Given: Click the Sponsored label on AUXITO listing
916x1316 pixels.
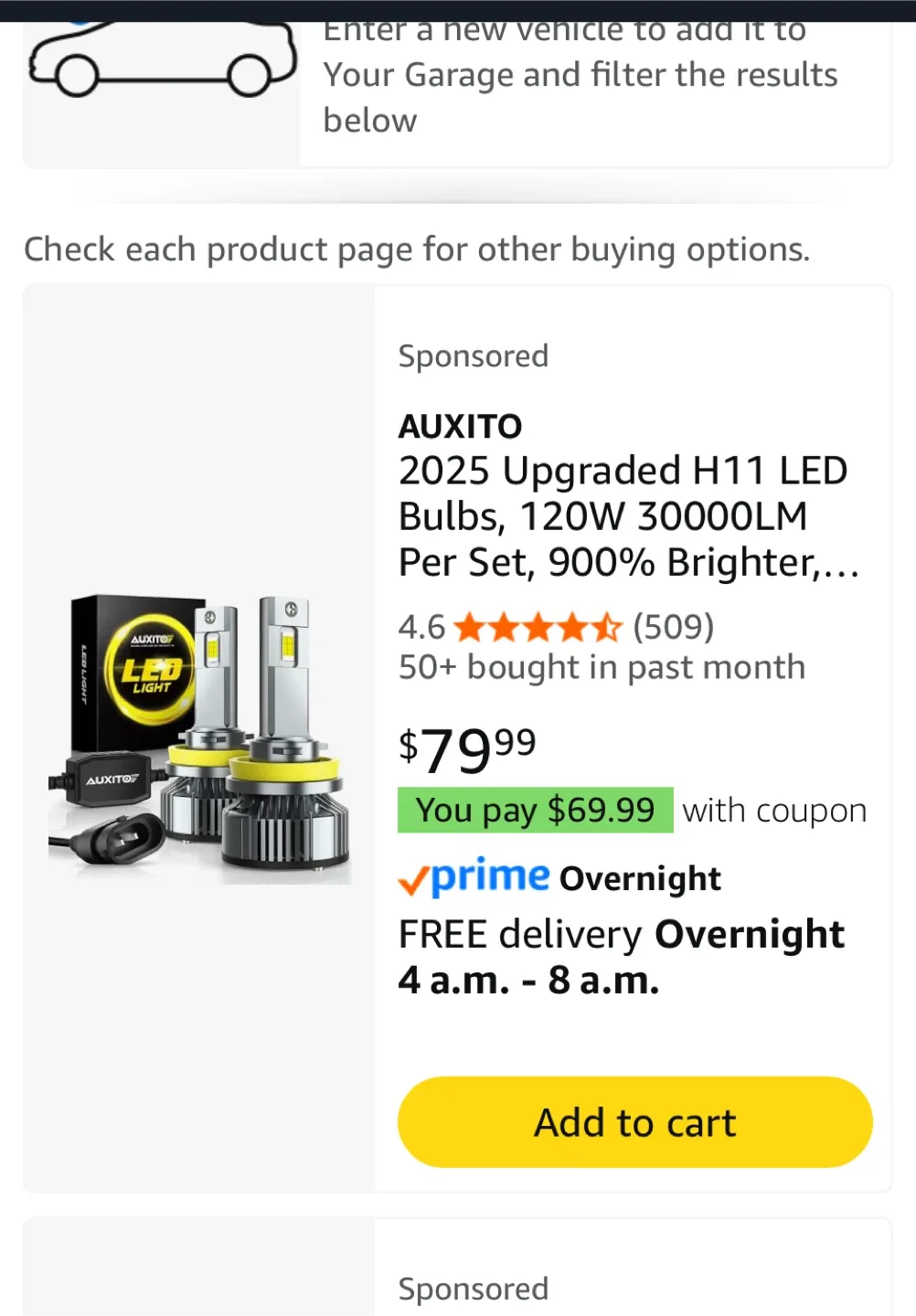Looking at the screenshot, I should 473,356.
